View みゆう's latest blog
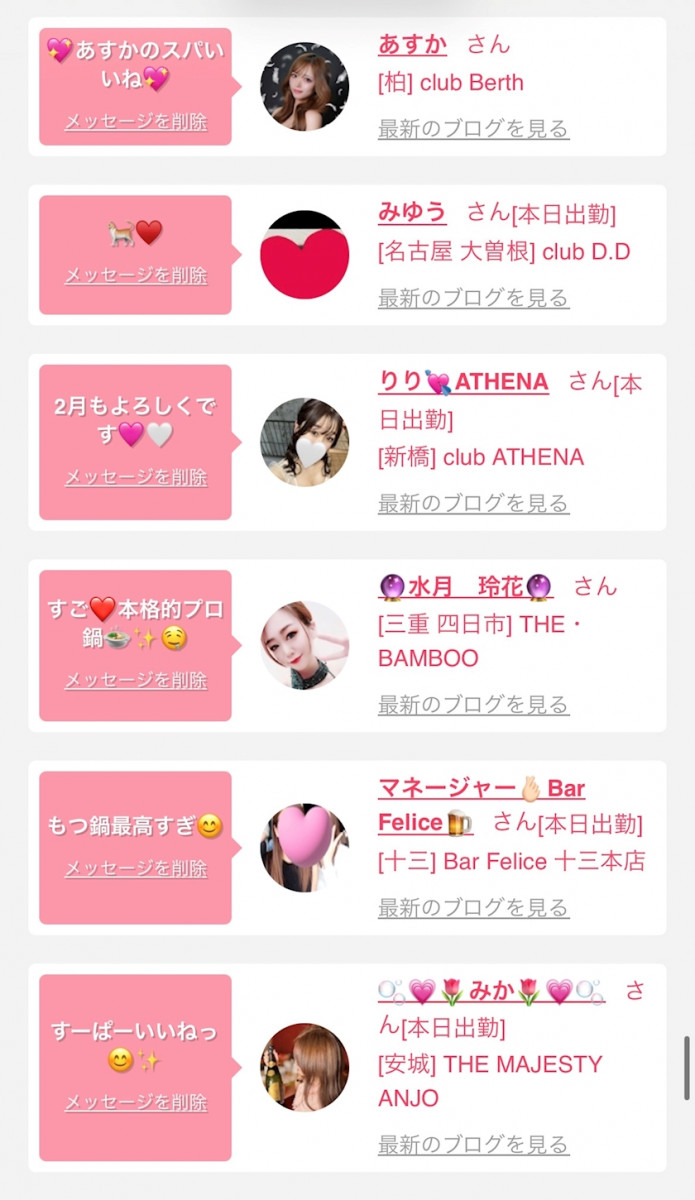Screen dimensions: 695x1200 coord(473,298)
